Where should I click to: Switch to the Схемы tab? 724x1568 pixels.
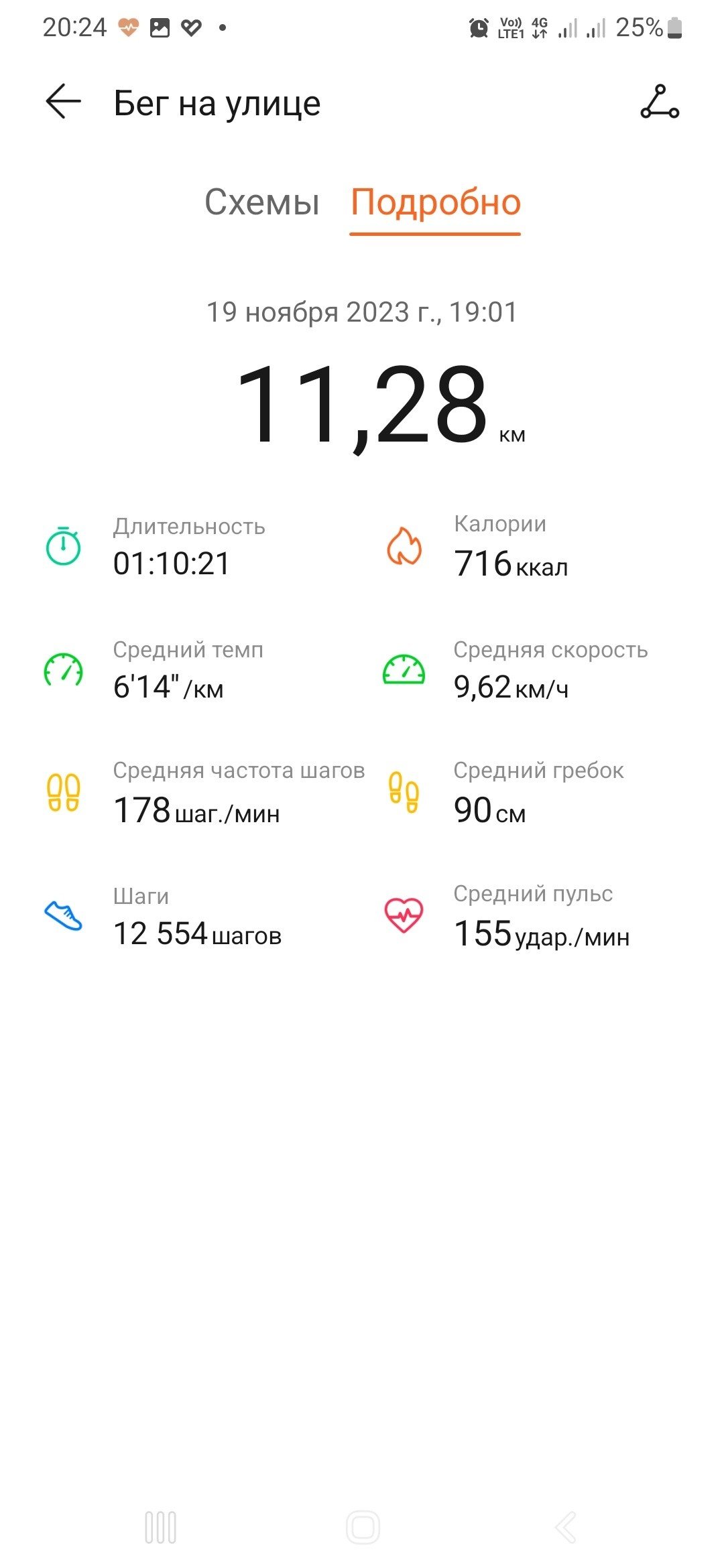coord(262,202)
